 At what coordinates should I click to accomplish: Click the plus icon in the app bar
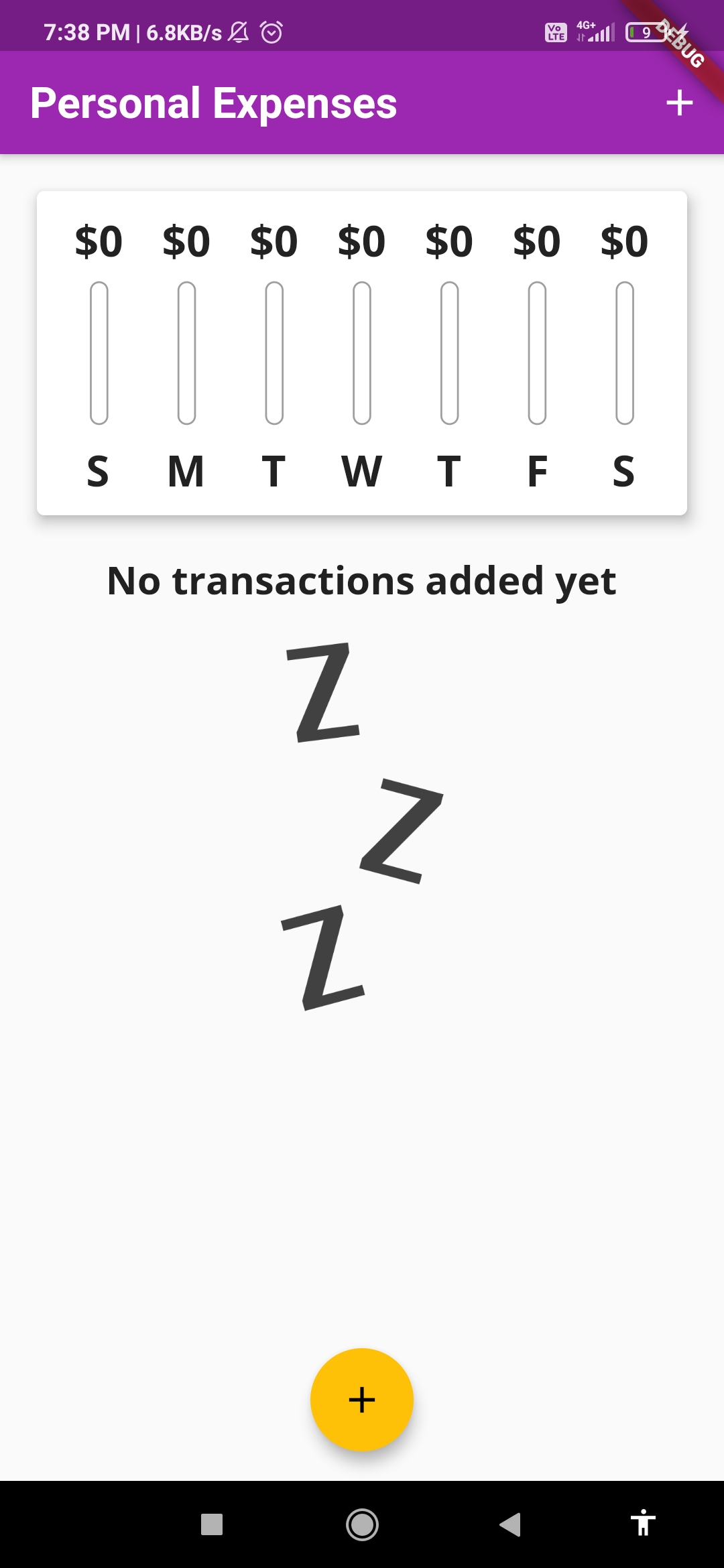coord(679,103)
